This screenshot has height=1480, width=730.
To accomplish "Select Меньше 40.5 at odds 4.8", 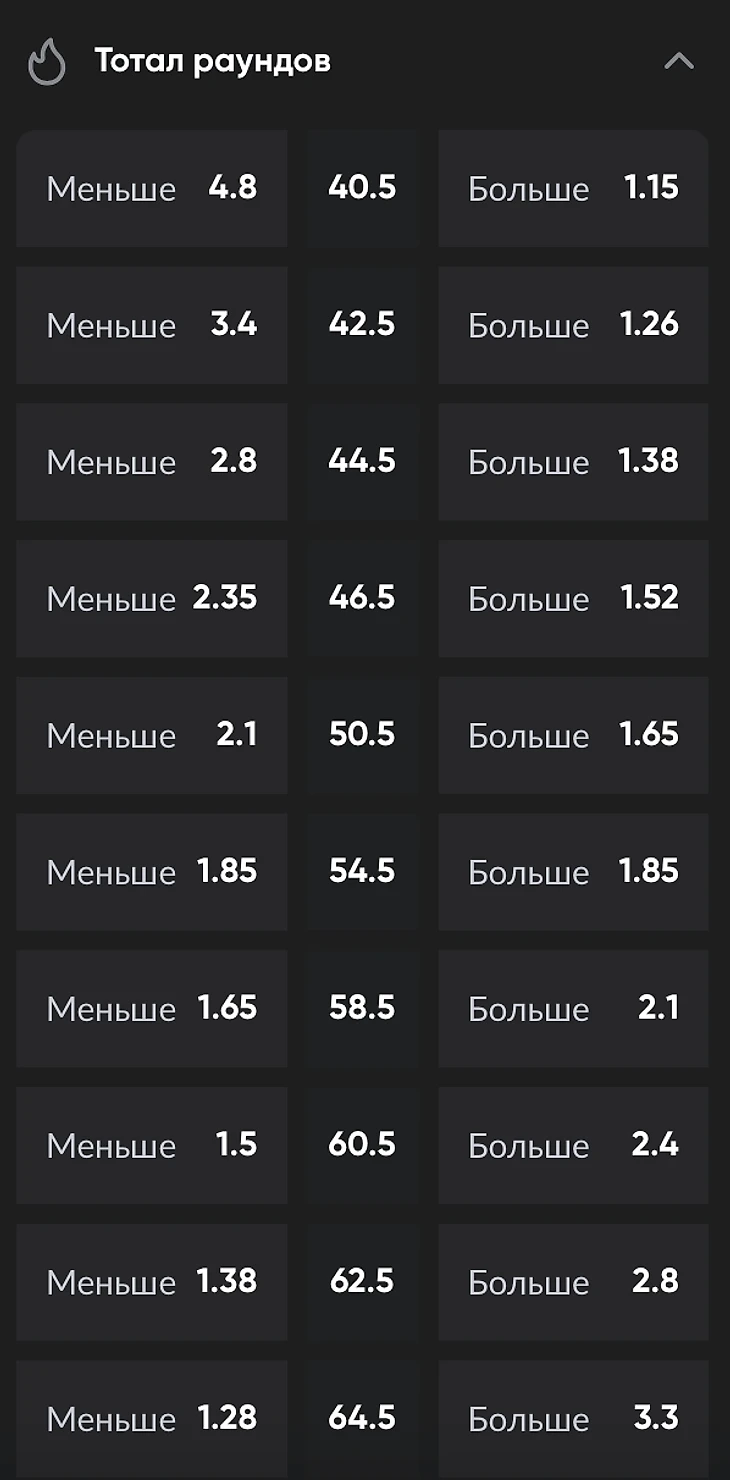I will [152, 188].
